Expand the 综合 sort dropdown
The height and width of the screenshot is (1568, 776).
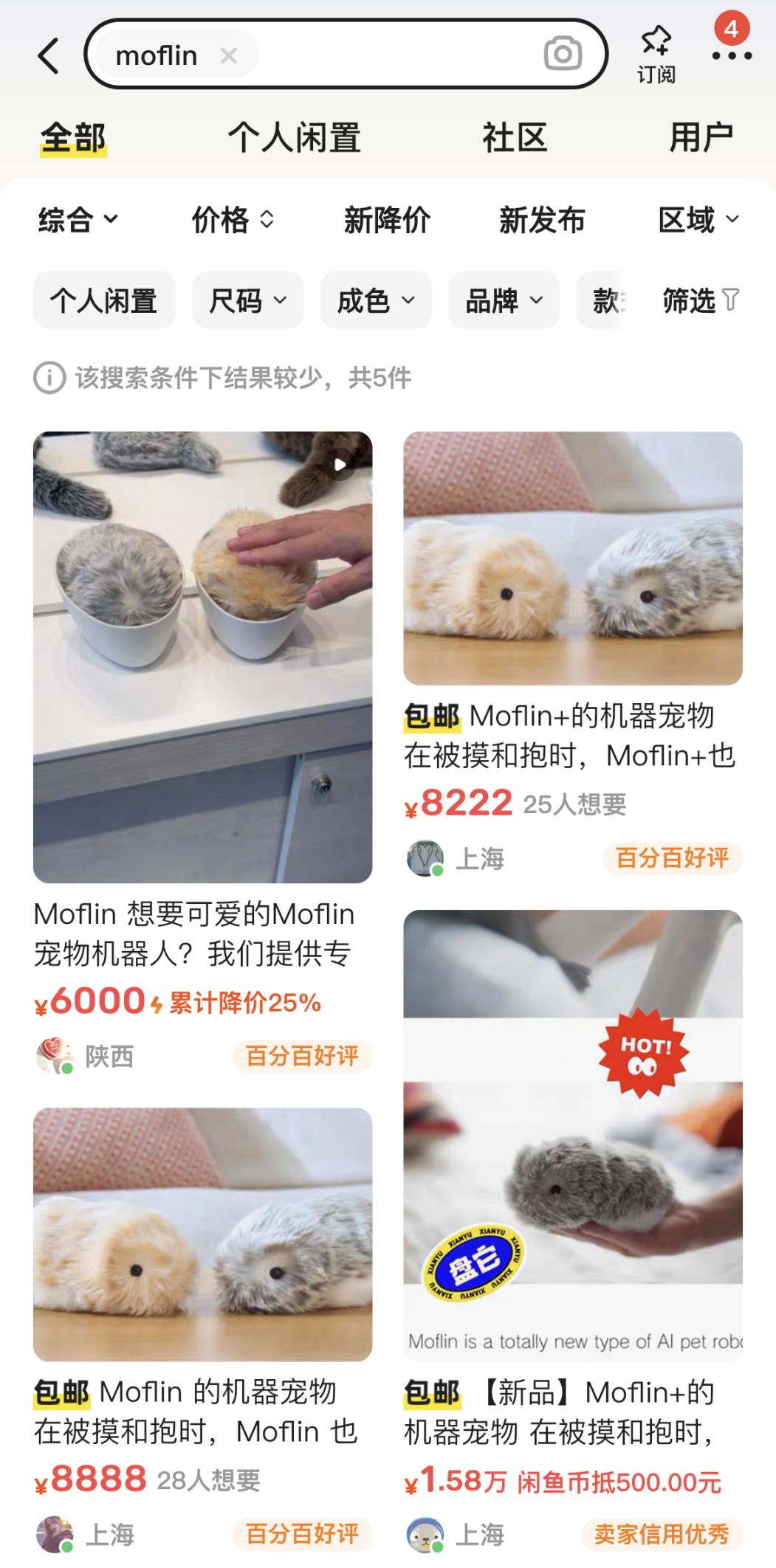pos(78,220)
